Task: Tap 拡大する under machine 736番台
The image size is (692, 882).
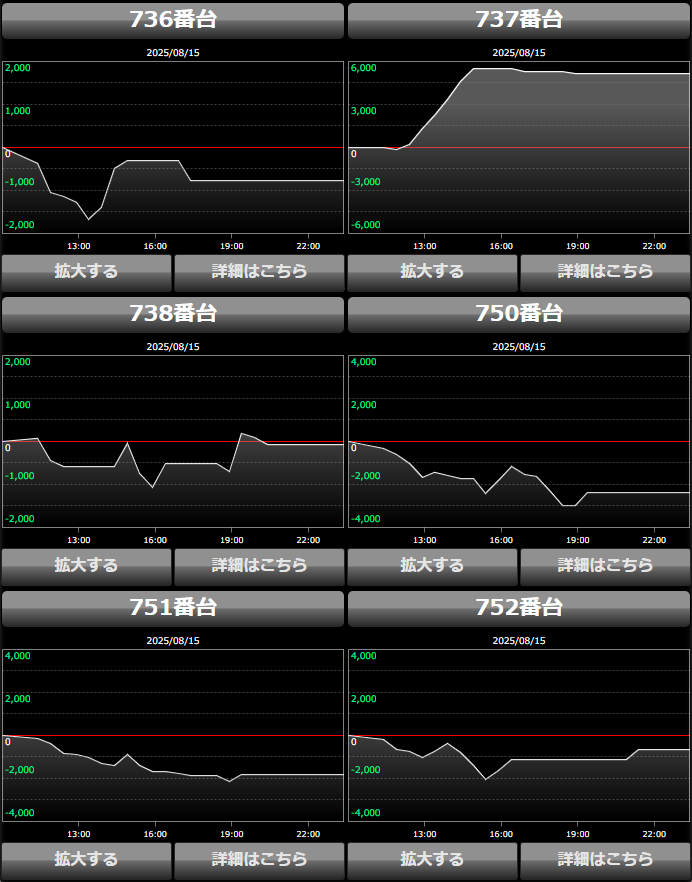Action: point(86,272)
